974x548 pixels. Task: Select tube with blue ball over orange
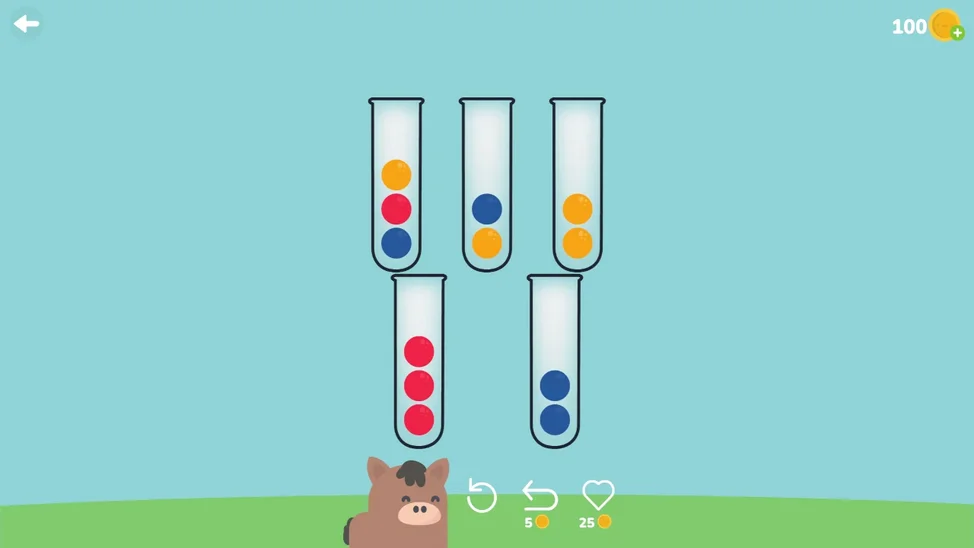click(487, 186)
